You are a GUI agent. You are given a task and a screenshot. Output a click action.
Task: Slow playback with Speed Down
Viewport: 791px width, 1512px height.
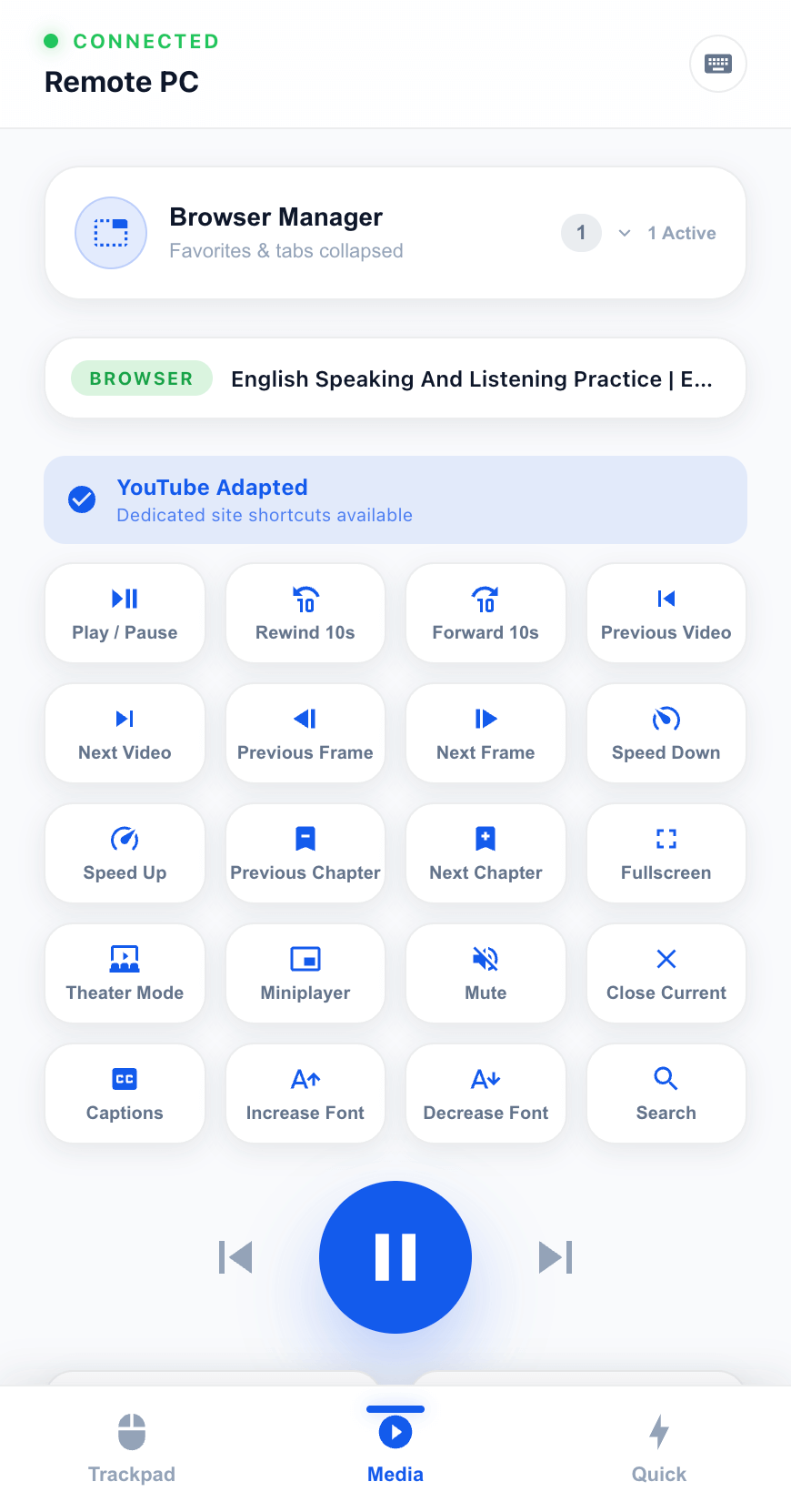coord(666,732)
